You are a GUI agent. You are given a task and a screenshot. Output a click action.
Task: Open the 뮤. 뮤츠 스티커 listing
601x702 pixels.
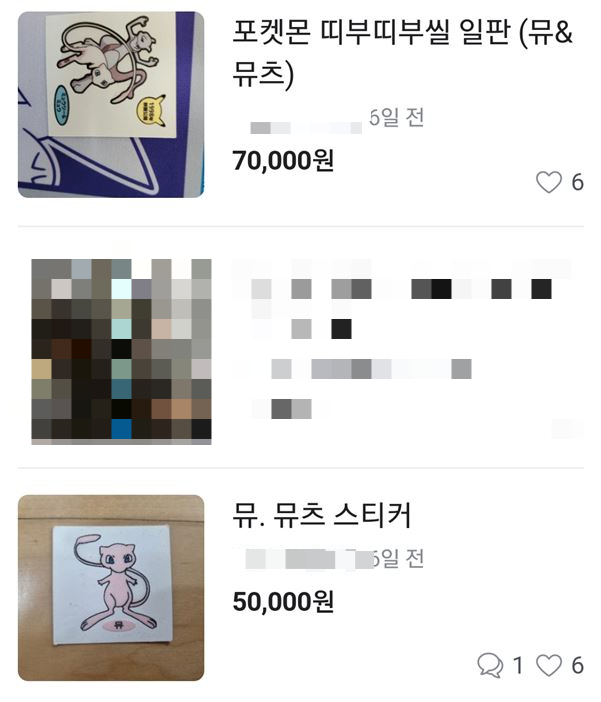[x=322, y=515]
